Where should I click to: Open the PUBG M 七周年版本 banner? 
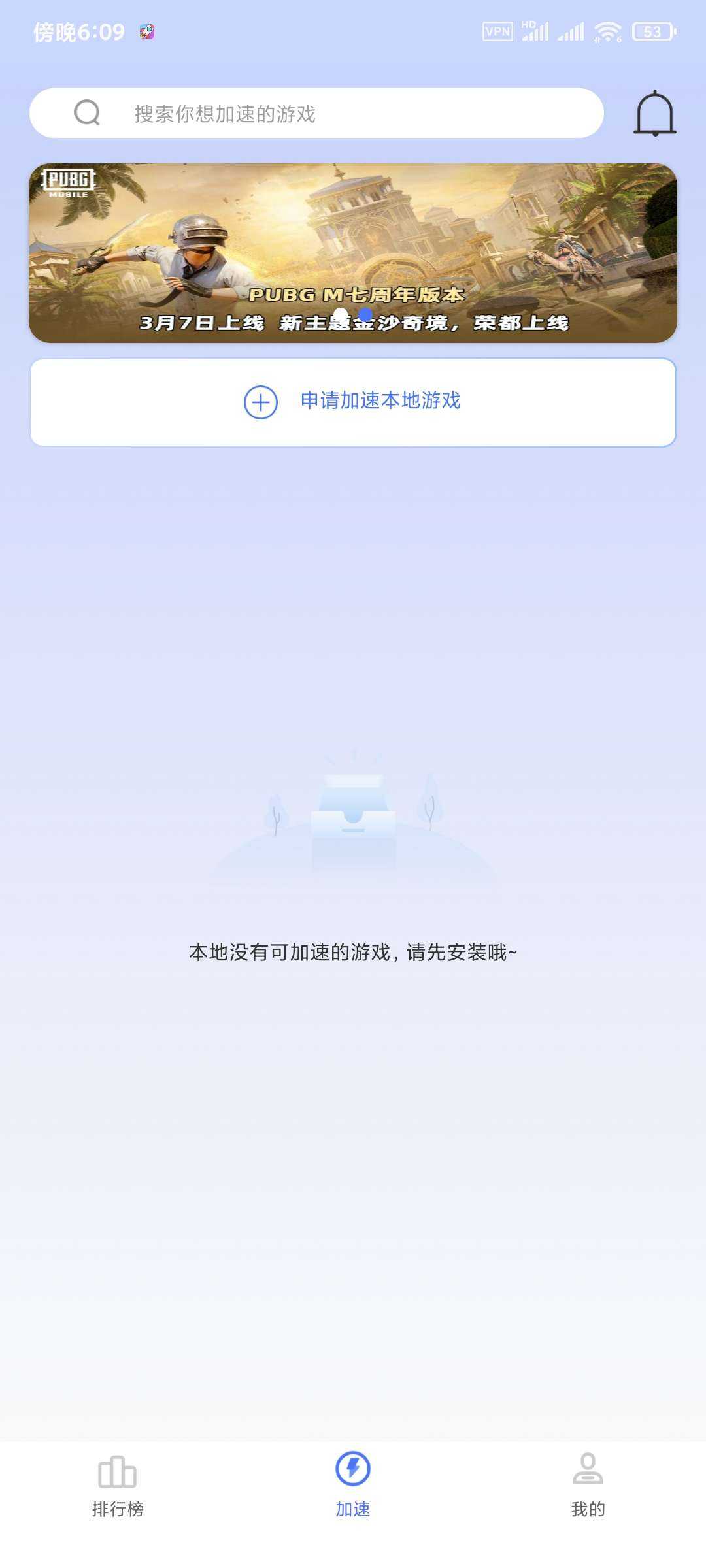point(353,252)
